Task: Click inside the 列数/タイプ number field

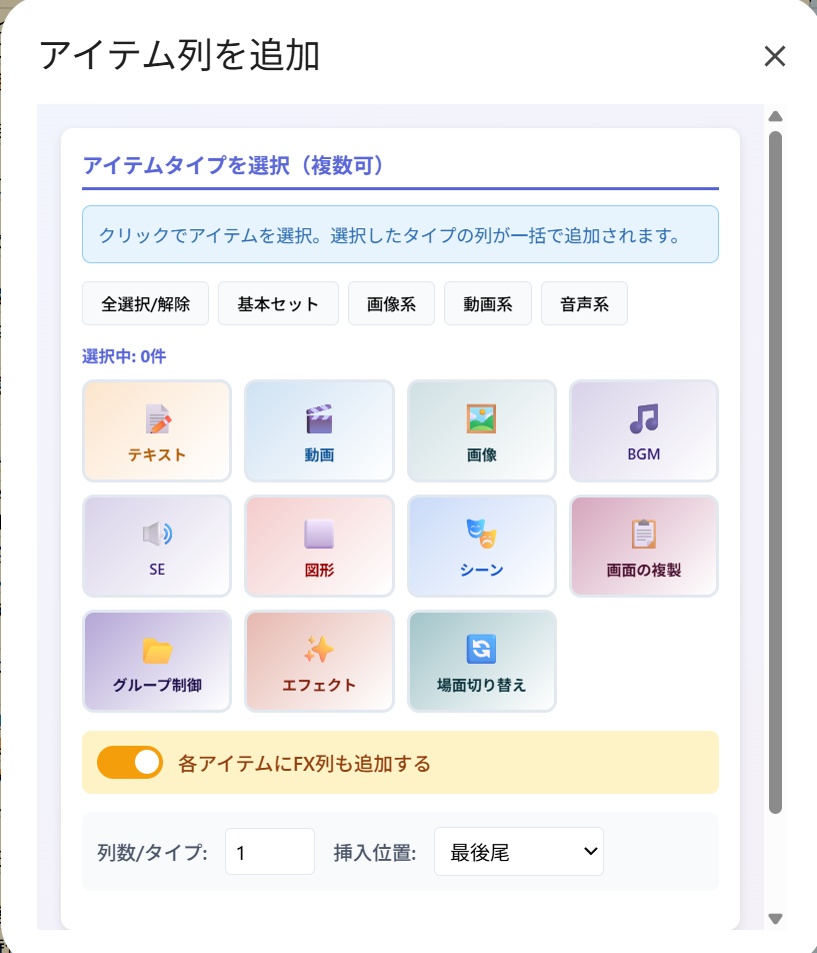Action: (269, 851)
